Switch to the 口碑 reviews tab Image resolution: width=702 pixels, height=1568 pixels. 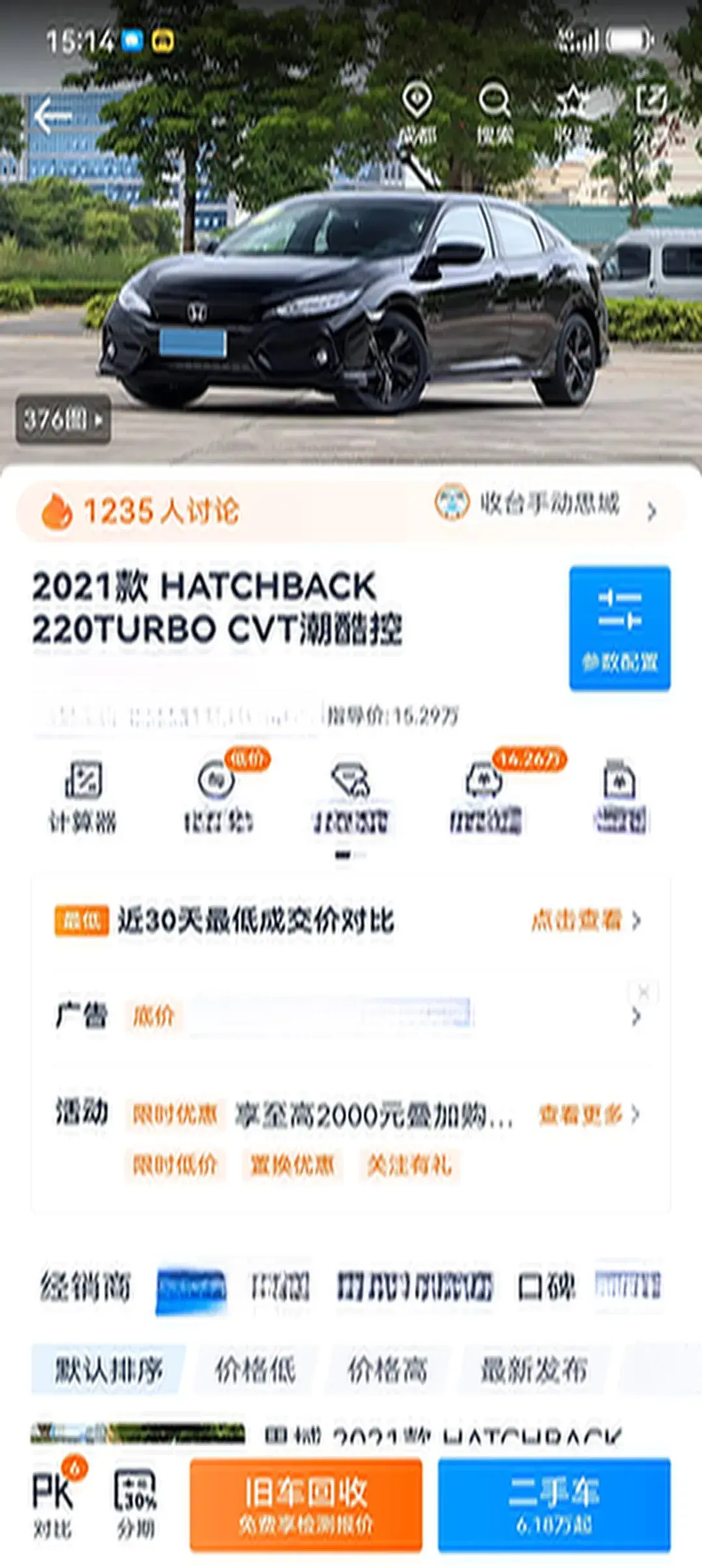click(546, 1287)
